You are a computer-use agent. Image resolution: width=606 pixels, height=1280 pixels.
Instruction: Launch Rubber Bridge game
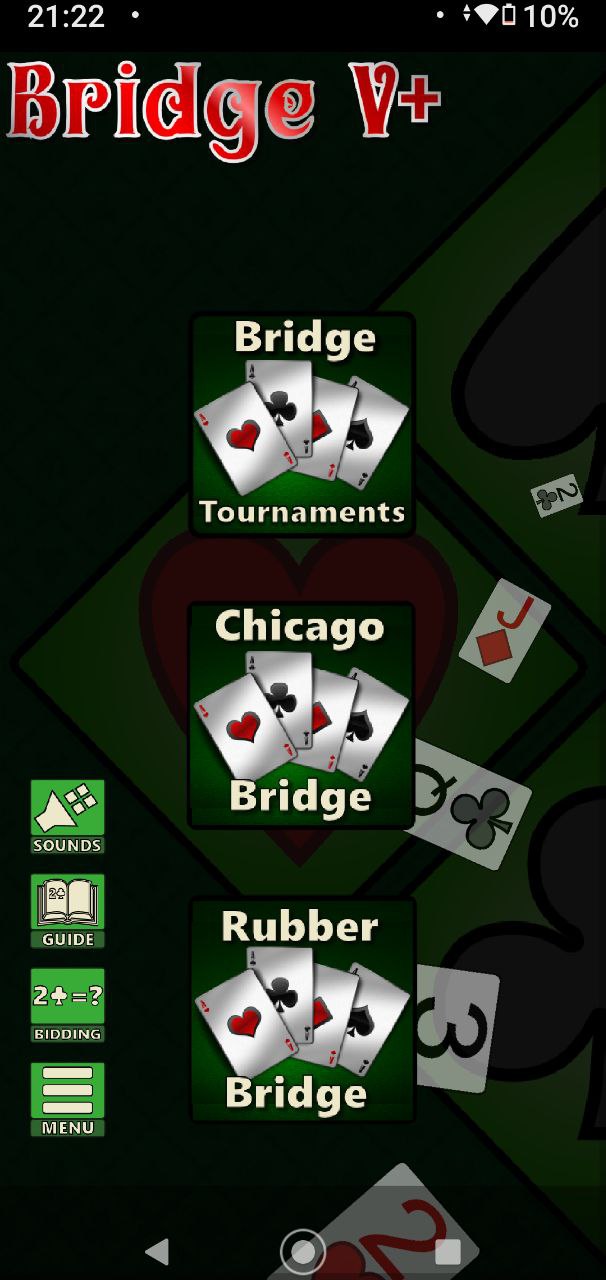click(302, 1010)
